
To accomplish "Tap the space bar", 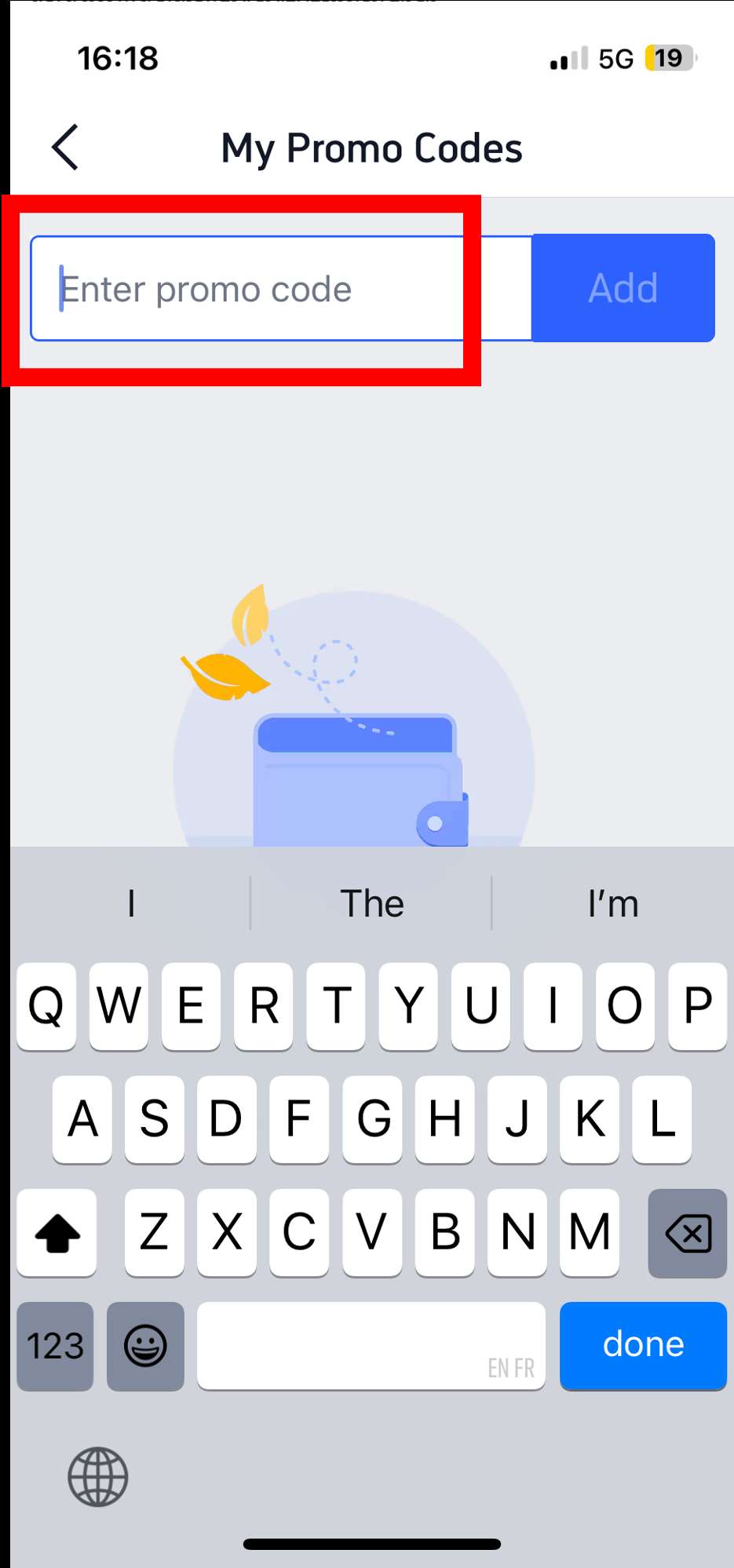I will [x=371, y=1347].
